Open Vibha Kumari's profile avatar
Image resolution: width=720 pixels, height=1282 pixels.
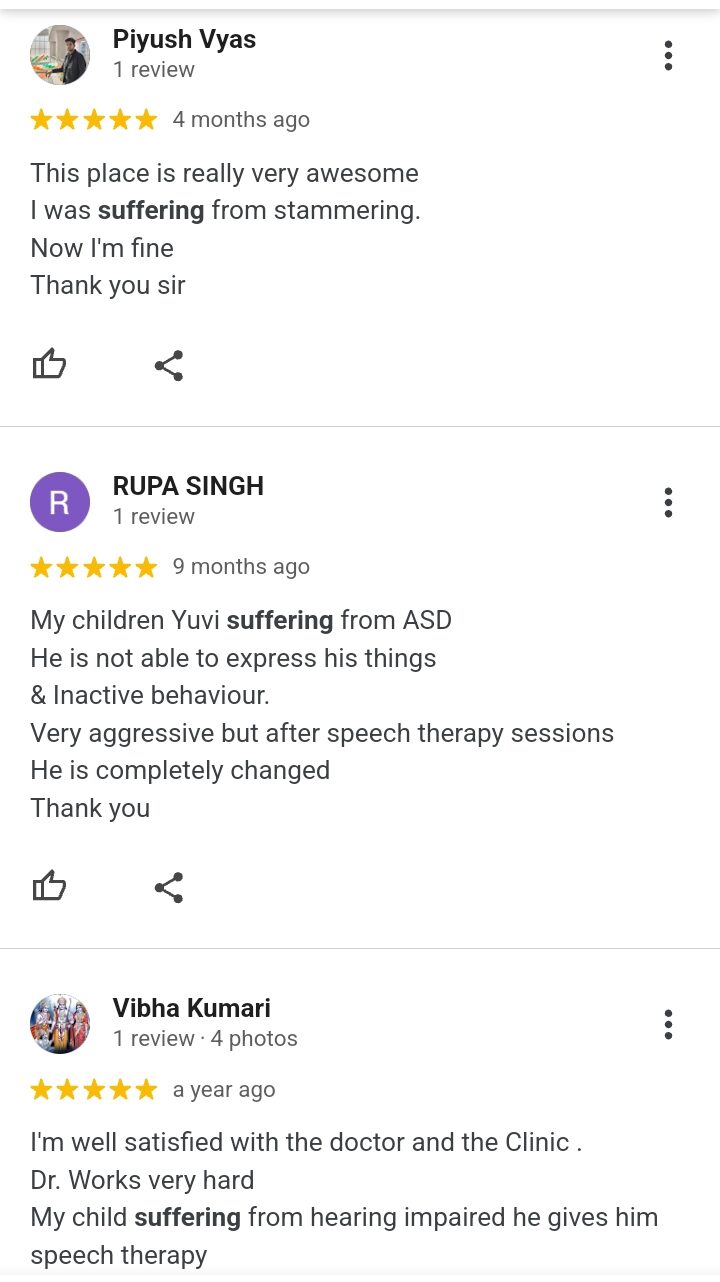[60, 1024]
